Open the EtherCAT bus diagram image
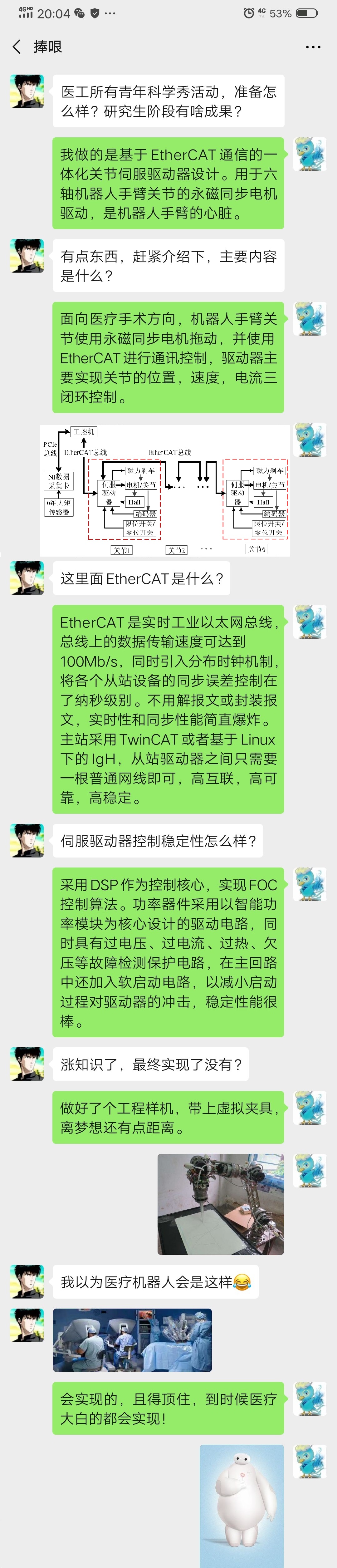Screen dimensions: 337x1568 coord(165,490)
